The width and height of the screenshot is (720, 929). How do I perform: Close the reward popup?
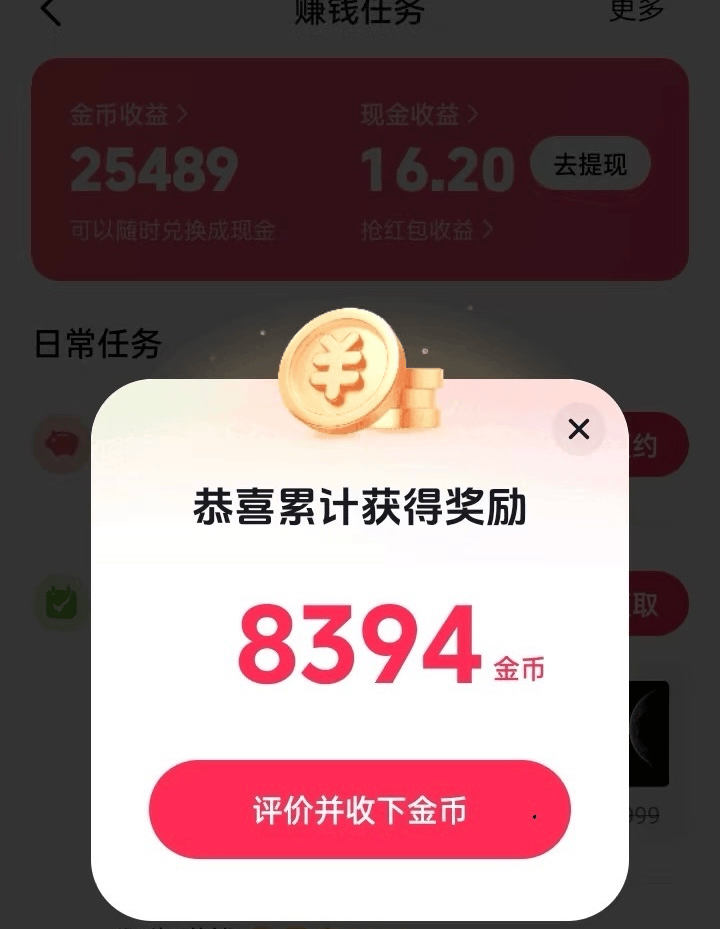pyautogui.click(x=578, y=429)
